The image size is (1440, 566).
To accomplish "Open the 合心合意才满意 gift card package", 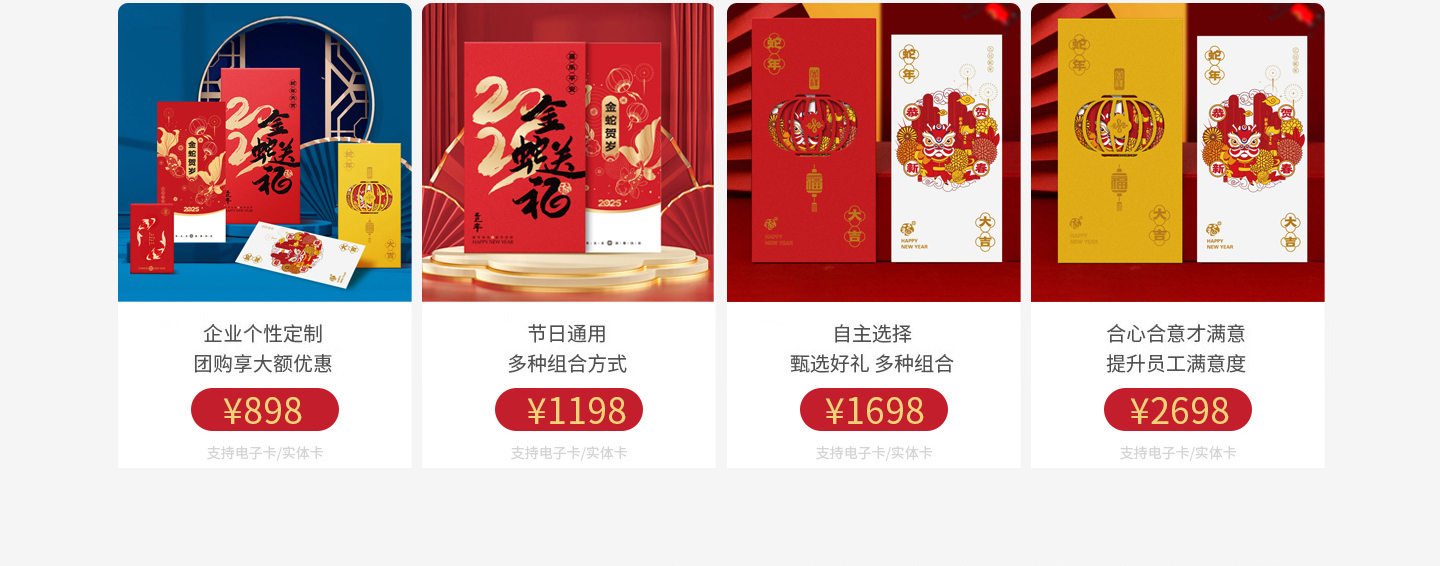I will [1177, 152].
